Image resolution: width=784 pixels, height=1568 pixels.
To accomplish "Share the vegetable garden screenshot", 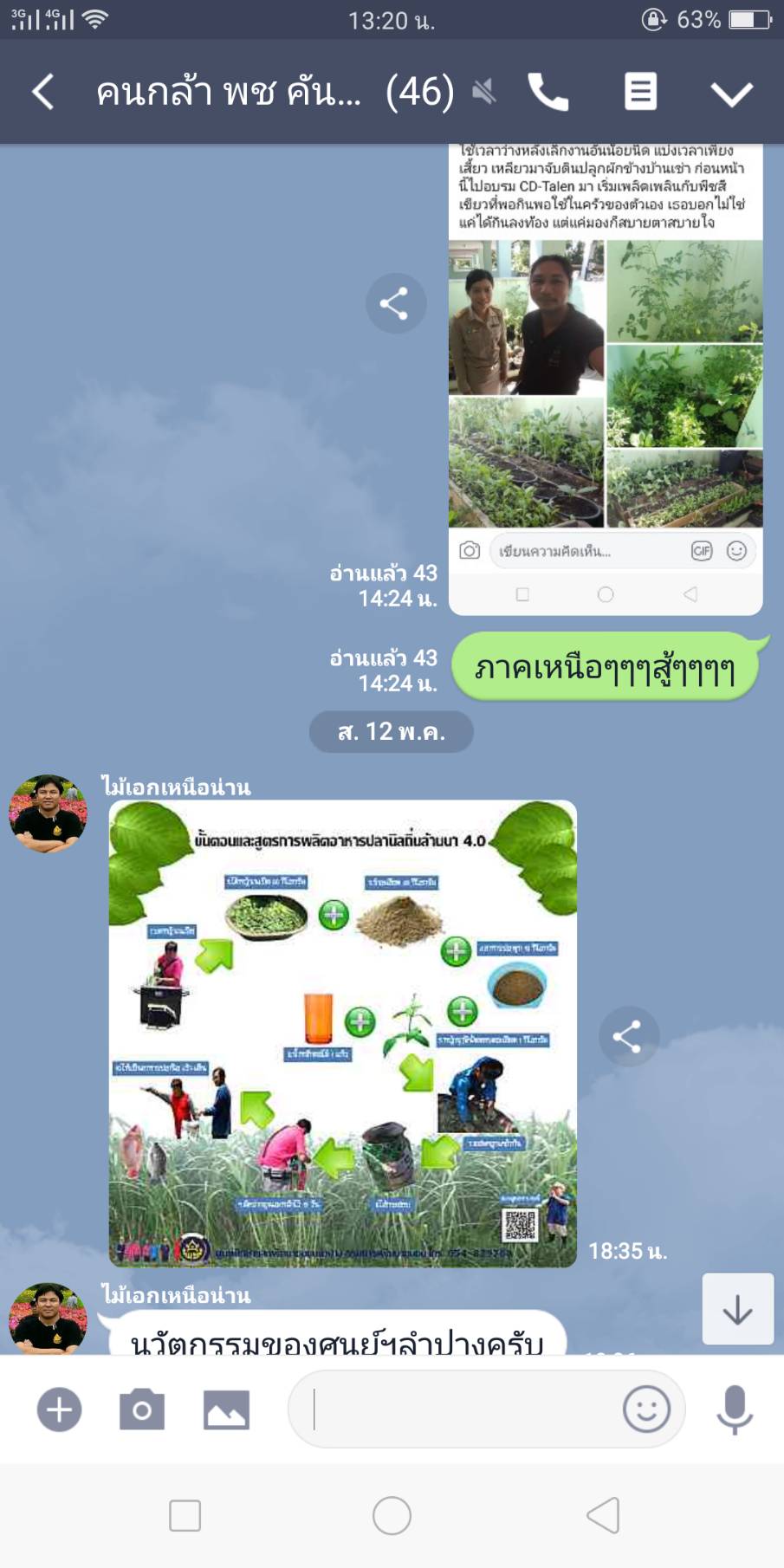I will [396, 304].
